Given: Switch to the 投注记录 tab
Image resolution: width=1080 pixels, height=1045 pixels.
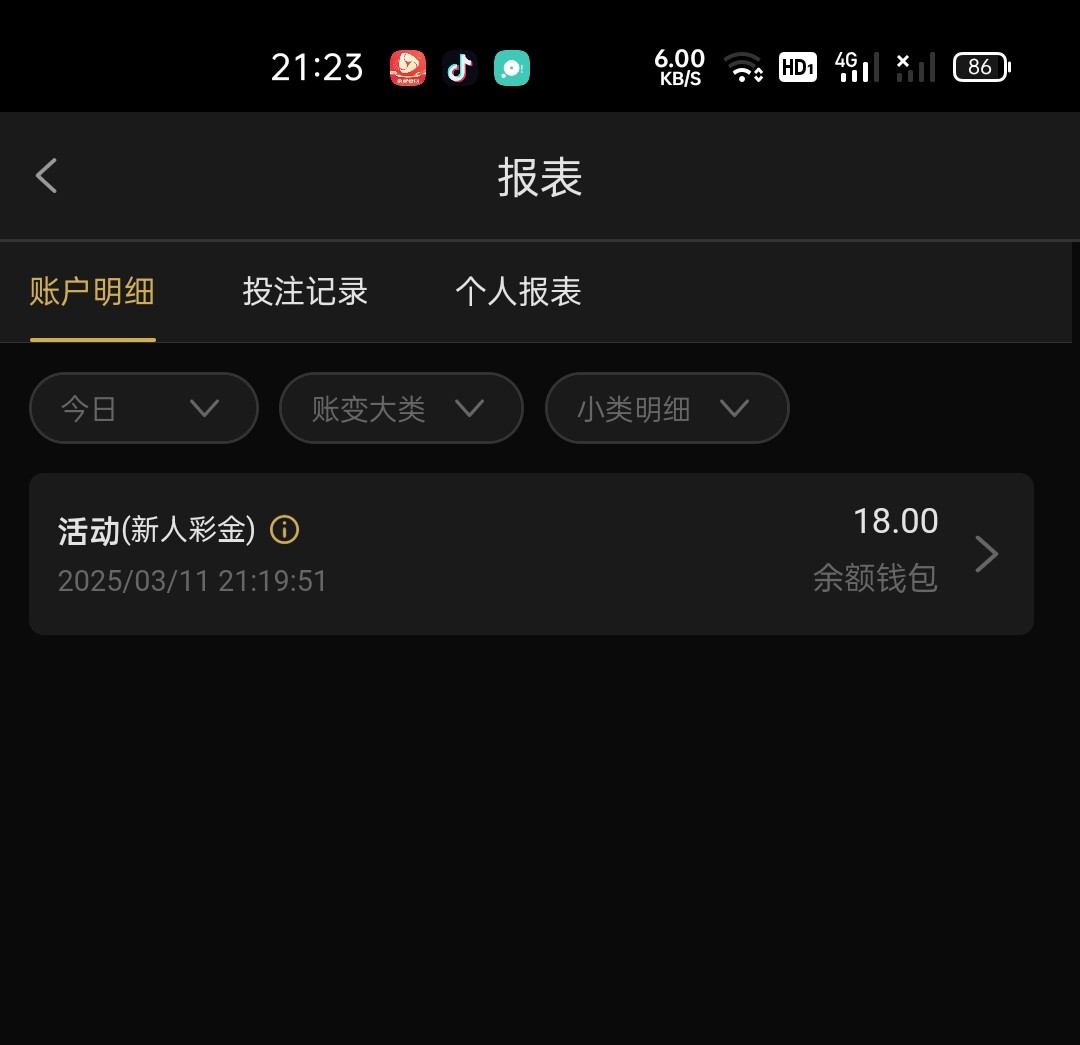Looking at the screenshot, I should coord(305,291).
